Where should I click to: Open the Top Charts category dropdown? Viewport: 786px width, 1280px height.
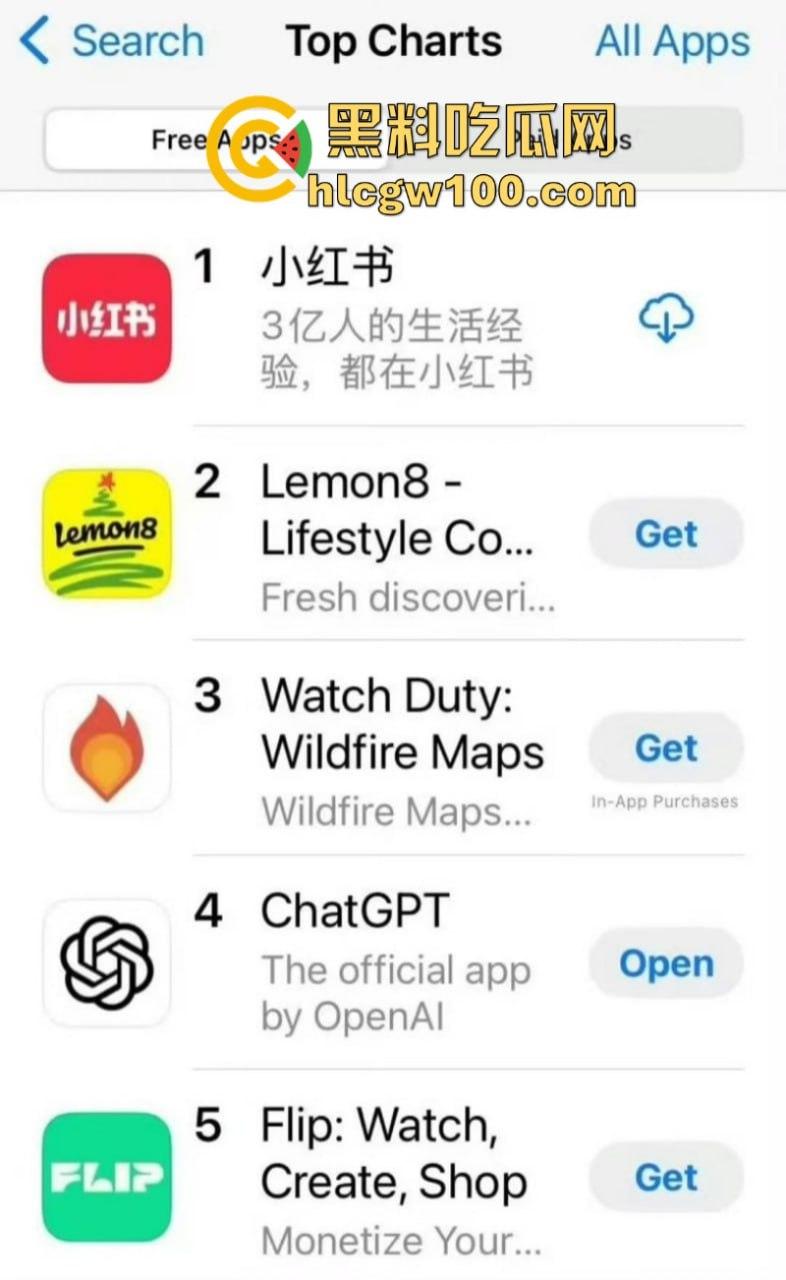coord(393,40)
